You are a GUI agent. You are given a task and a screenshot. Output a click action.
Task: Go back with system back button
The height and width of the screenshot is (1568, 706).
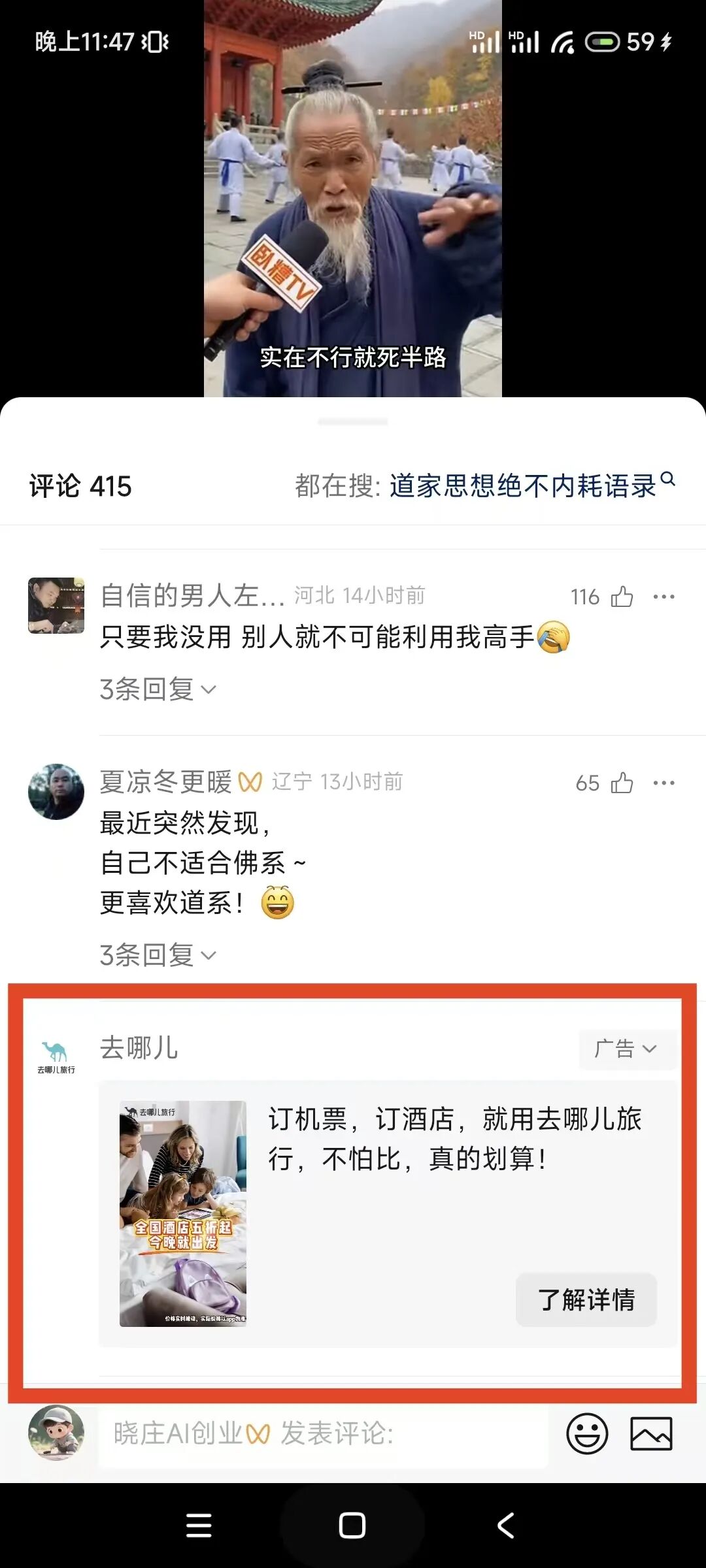505,1526
